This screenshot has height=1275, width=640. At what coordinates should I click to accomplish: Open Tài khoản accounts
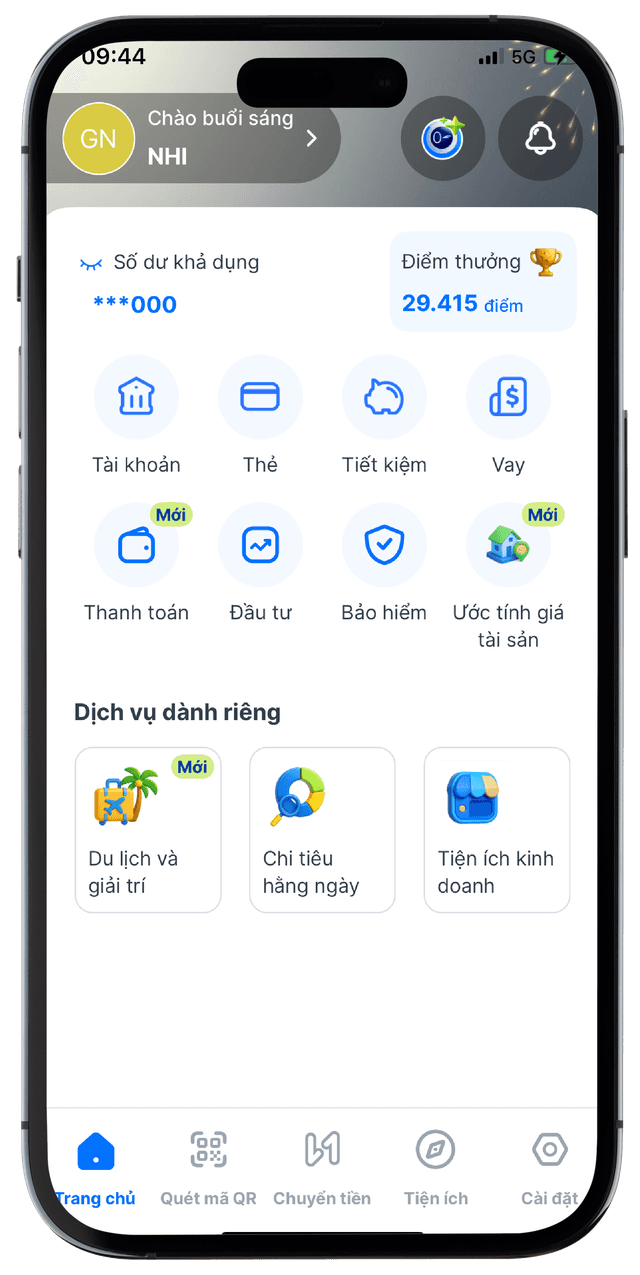click(x=136, y=398)
